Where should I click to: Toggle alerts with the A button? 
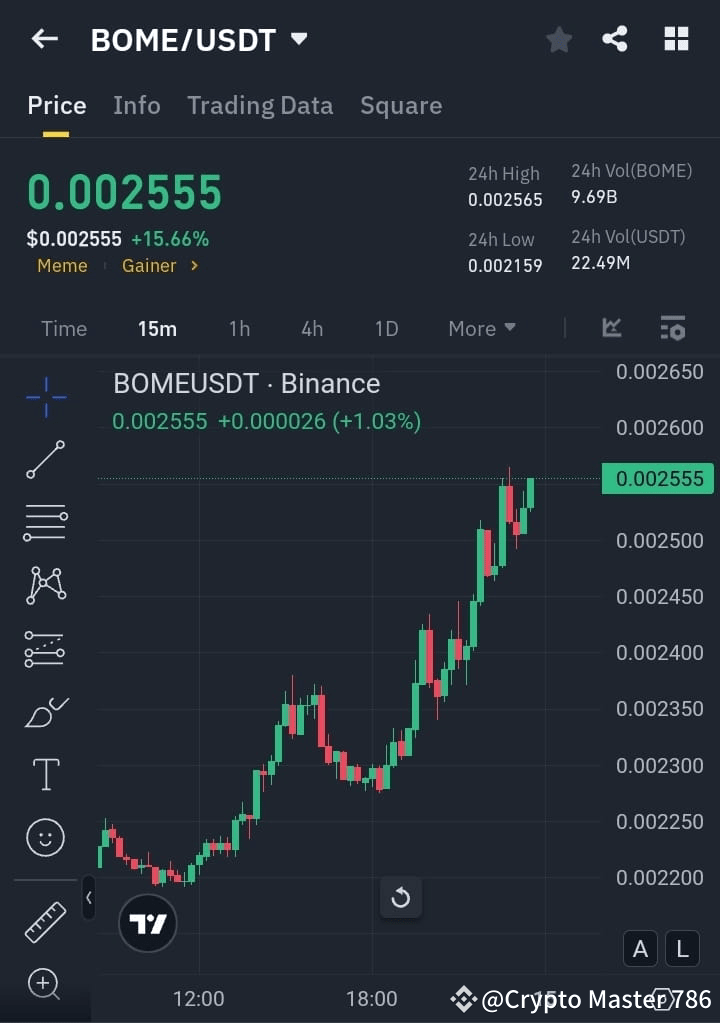(x=640, y=948)
